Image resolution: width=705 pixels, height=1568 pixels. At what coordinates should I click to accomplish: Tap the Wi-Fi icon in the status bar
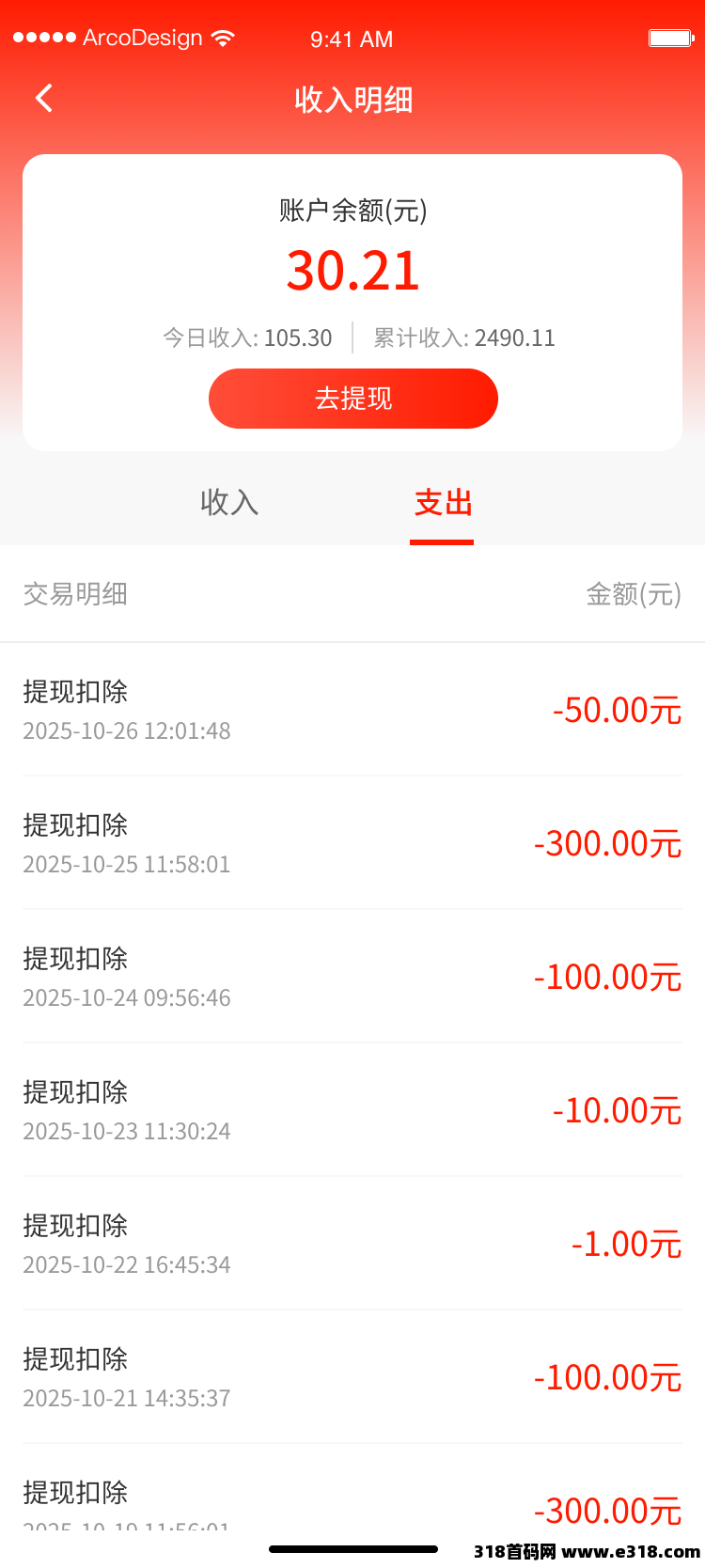pyautogui.click(x=220, y=38)
